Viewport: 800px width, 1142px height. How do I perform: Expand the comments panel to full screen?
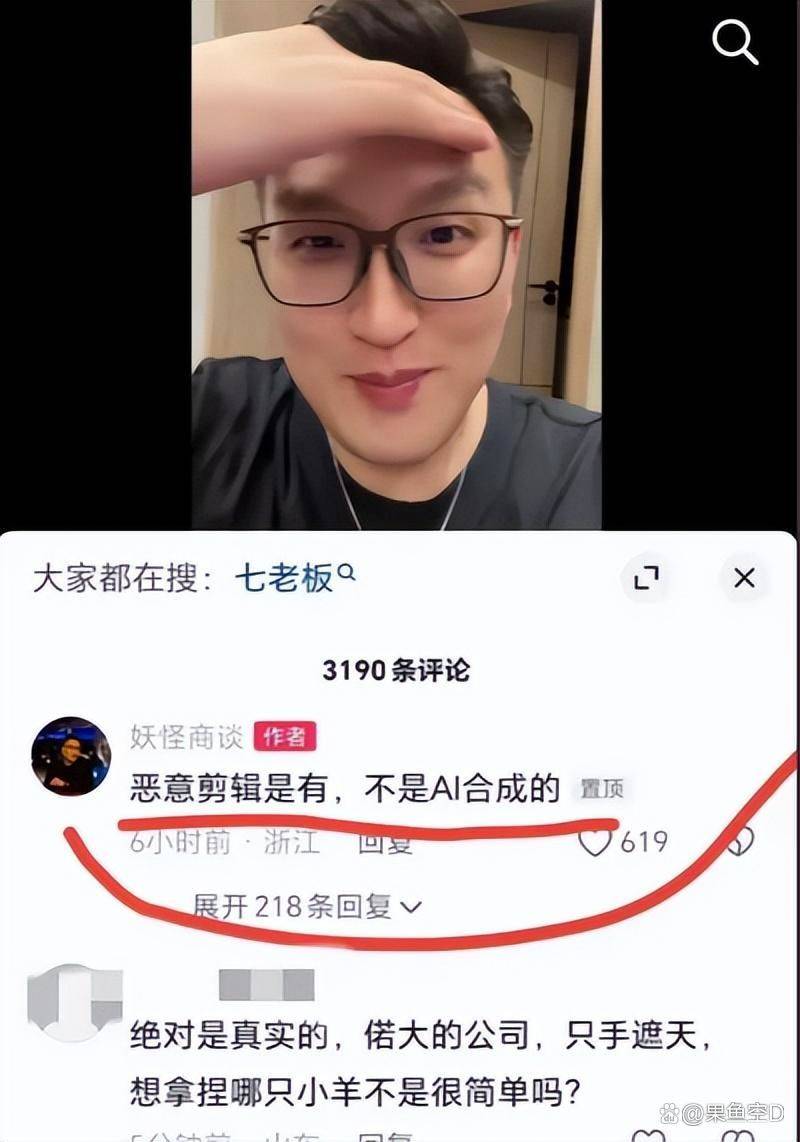647,578
